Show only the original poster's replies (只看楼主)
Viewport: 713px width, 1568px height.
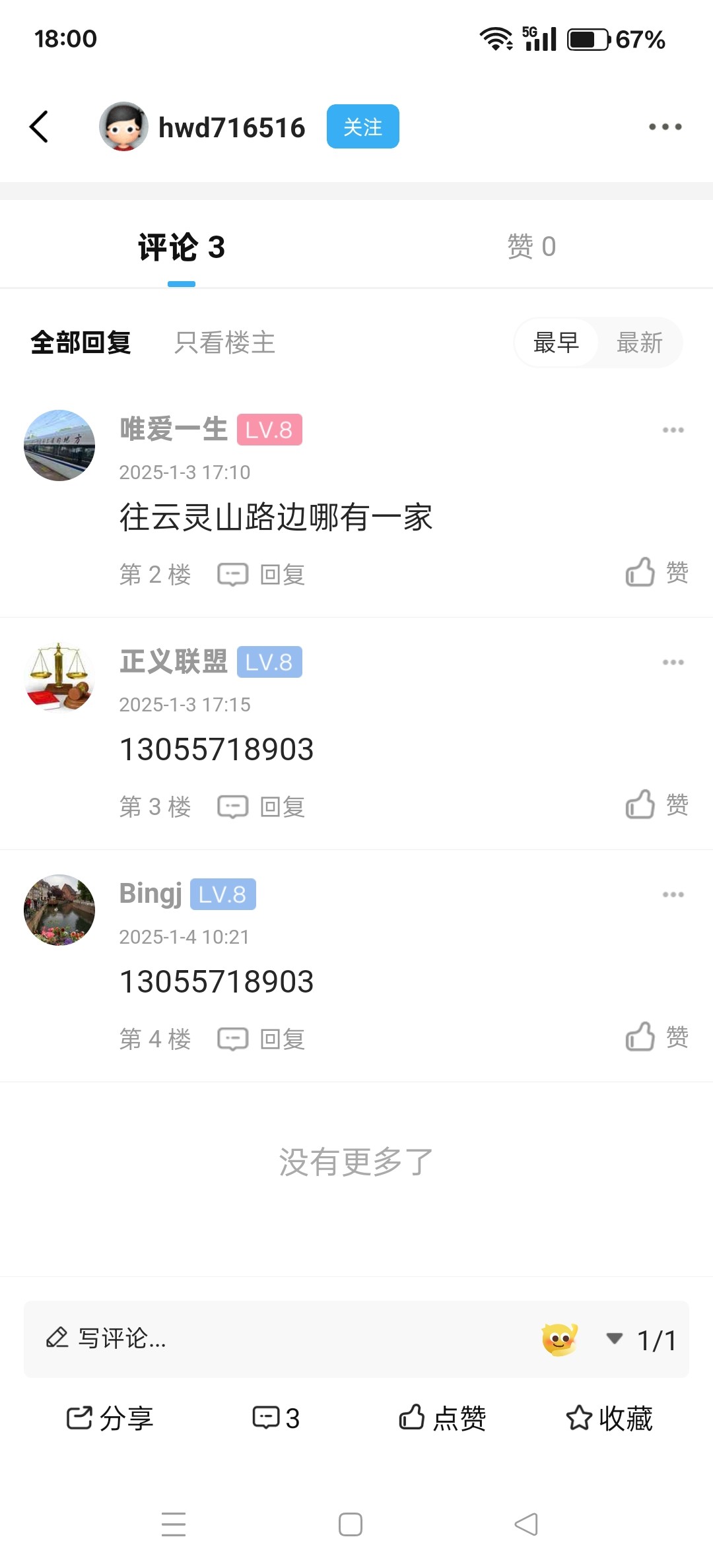click(224, 343)
